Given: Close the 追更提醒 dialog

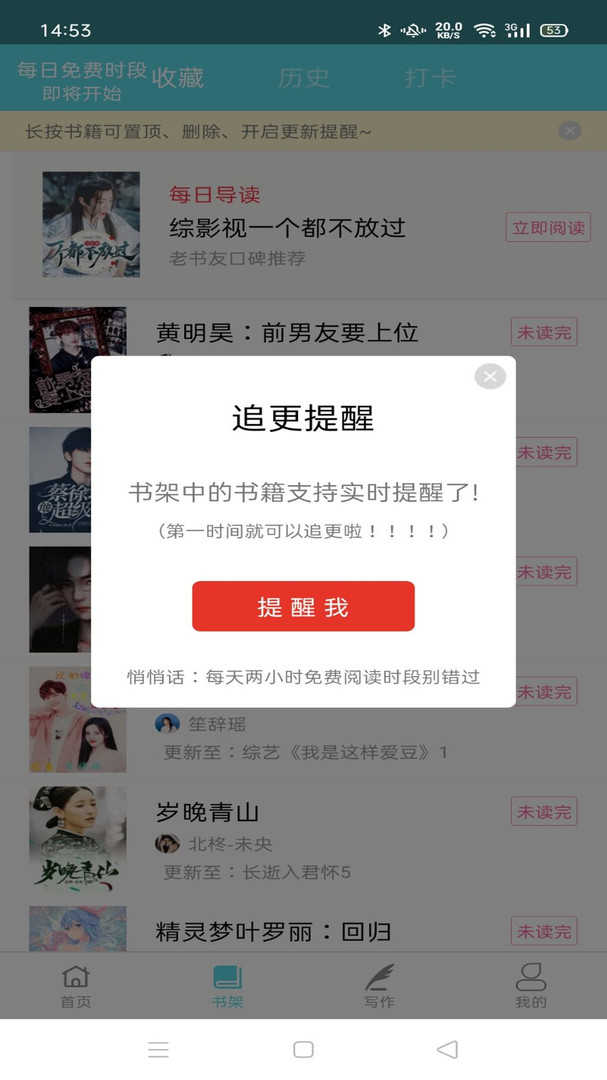Looking at the screenshot, I should click(490, 376).
